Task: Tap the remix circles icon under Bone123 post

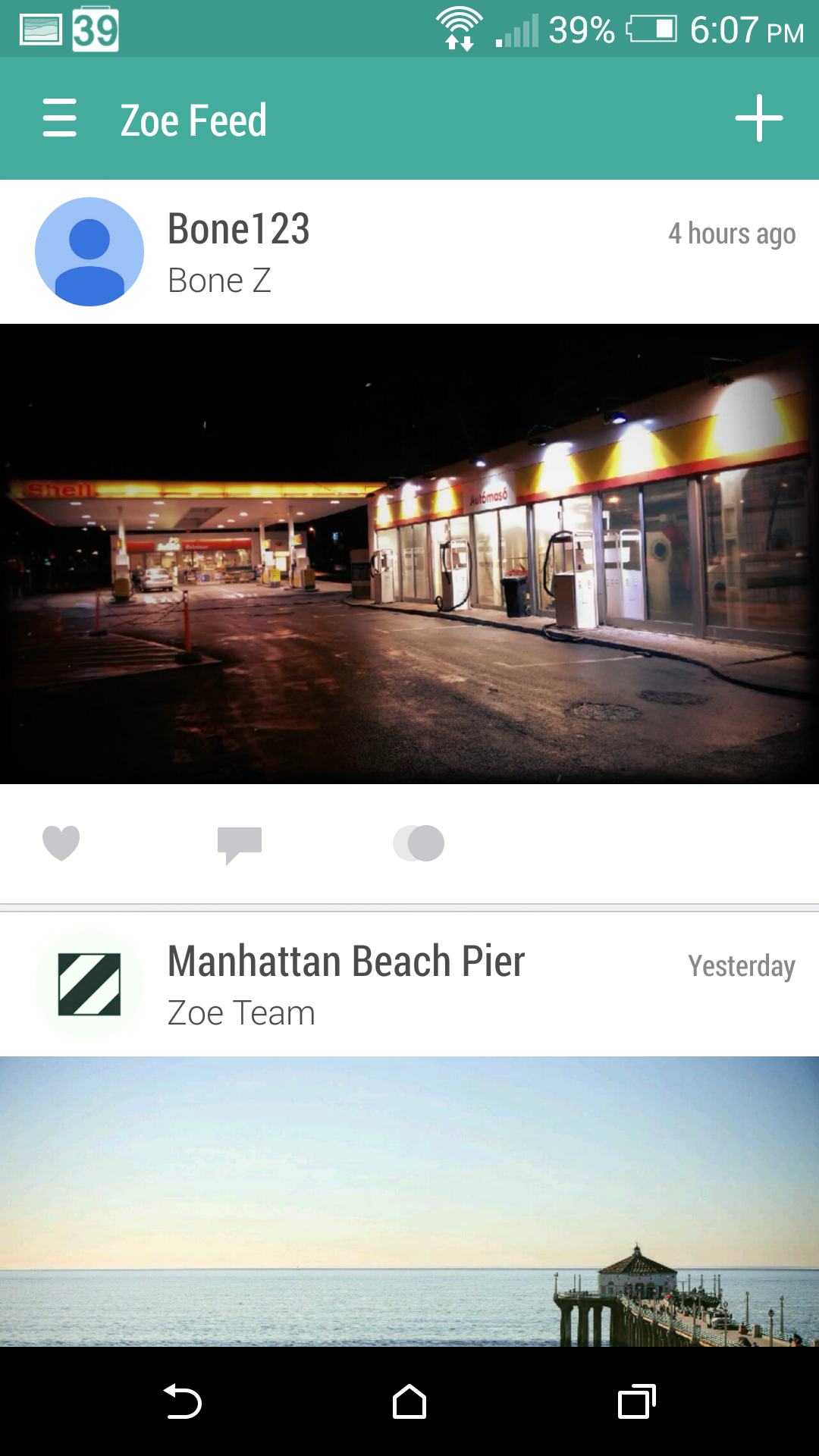Action: point(419,843)
